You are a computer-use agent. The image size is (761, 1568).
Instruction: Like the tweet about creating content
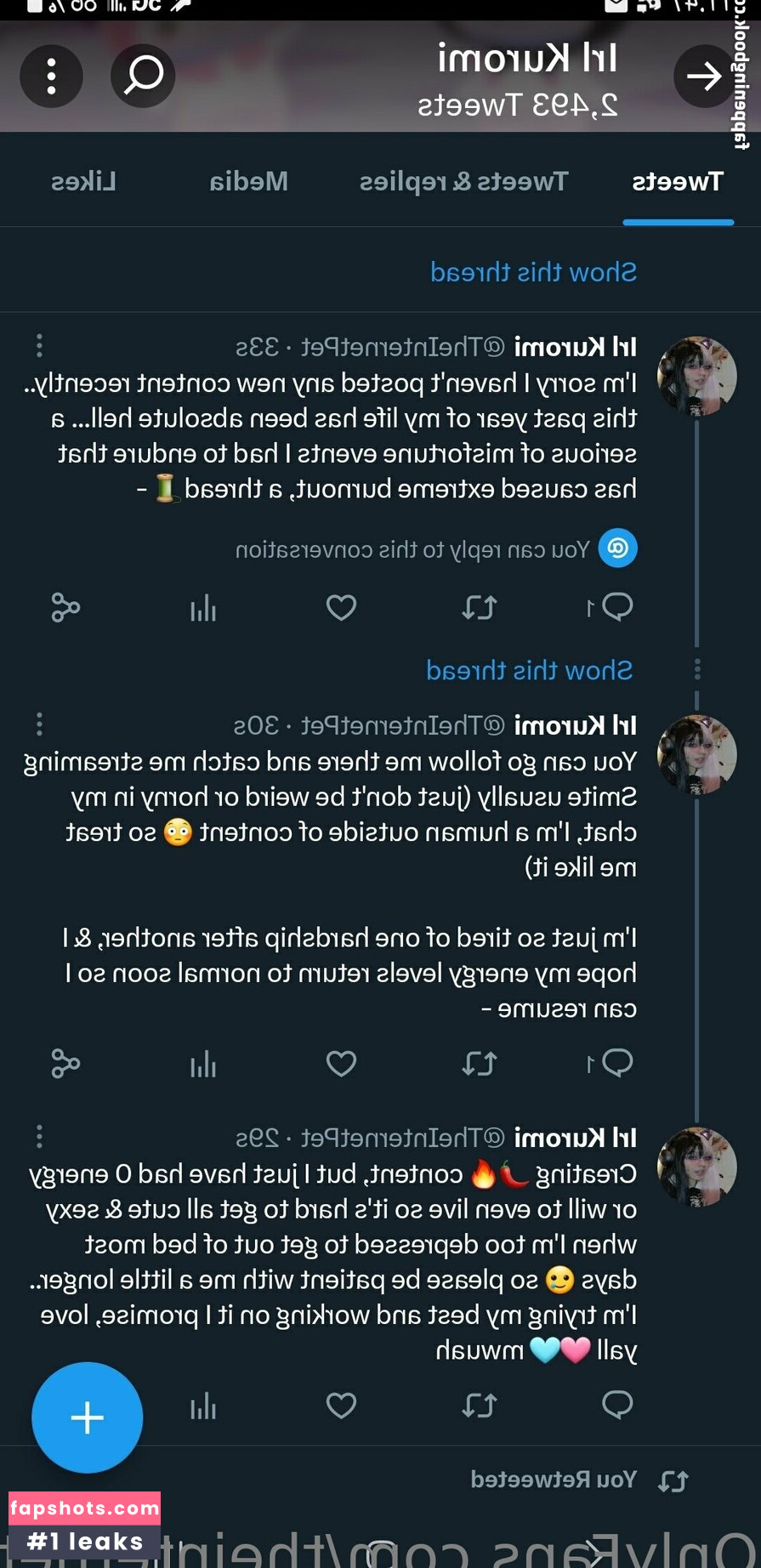tap(341, 1405)
